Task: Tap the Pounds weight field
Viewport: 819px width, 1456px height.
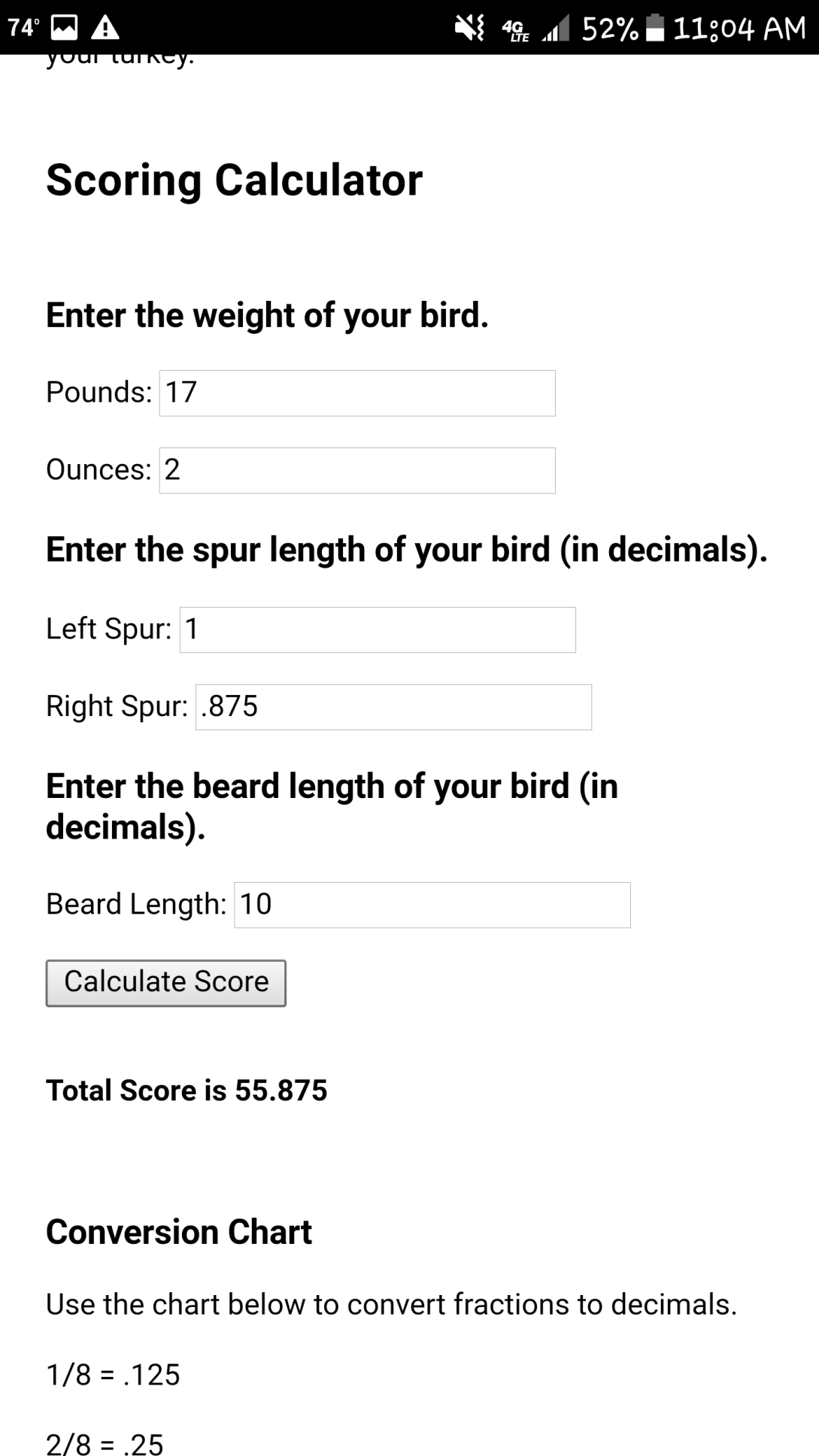Action: coord(357,393)
